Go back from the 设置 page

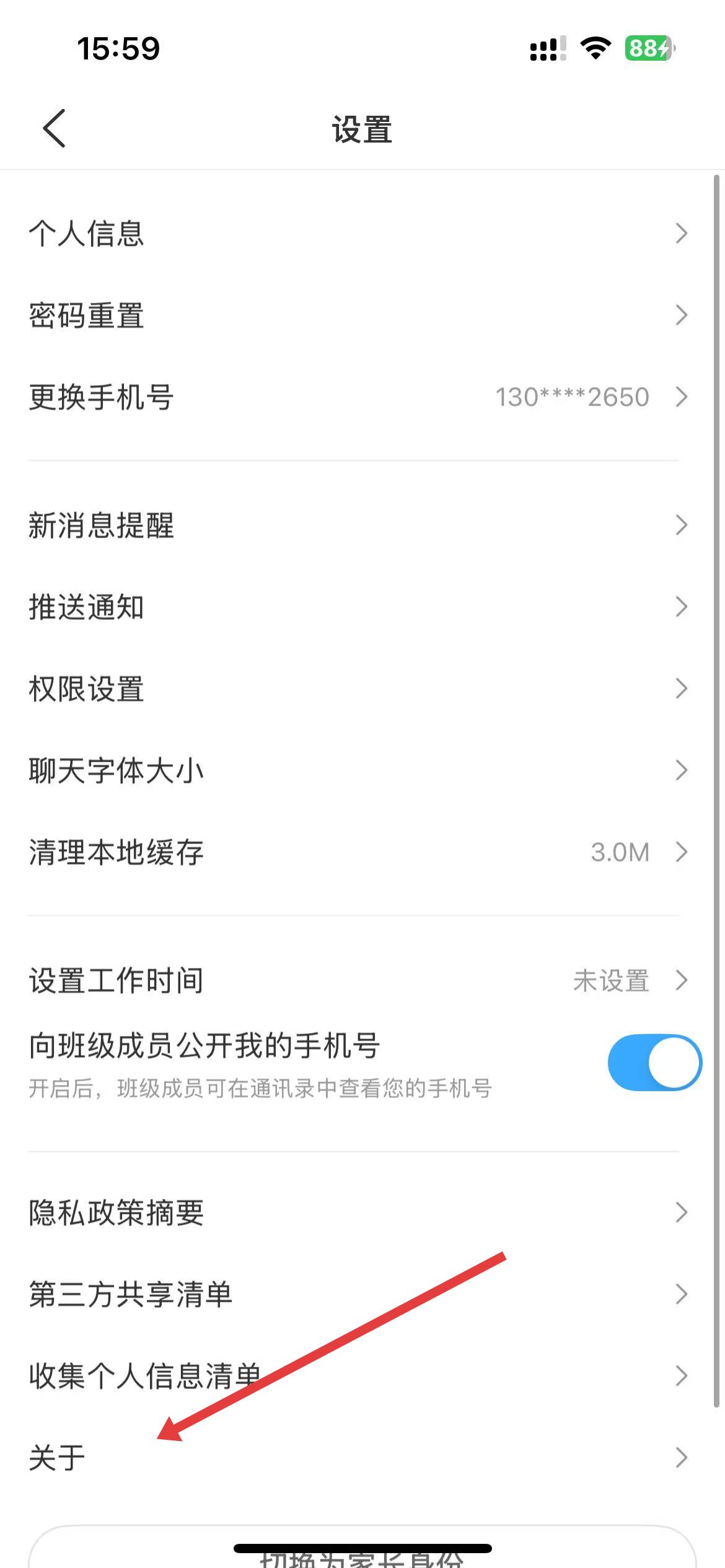coord(55,129)
